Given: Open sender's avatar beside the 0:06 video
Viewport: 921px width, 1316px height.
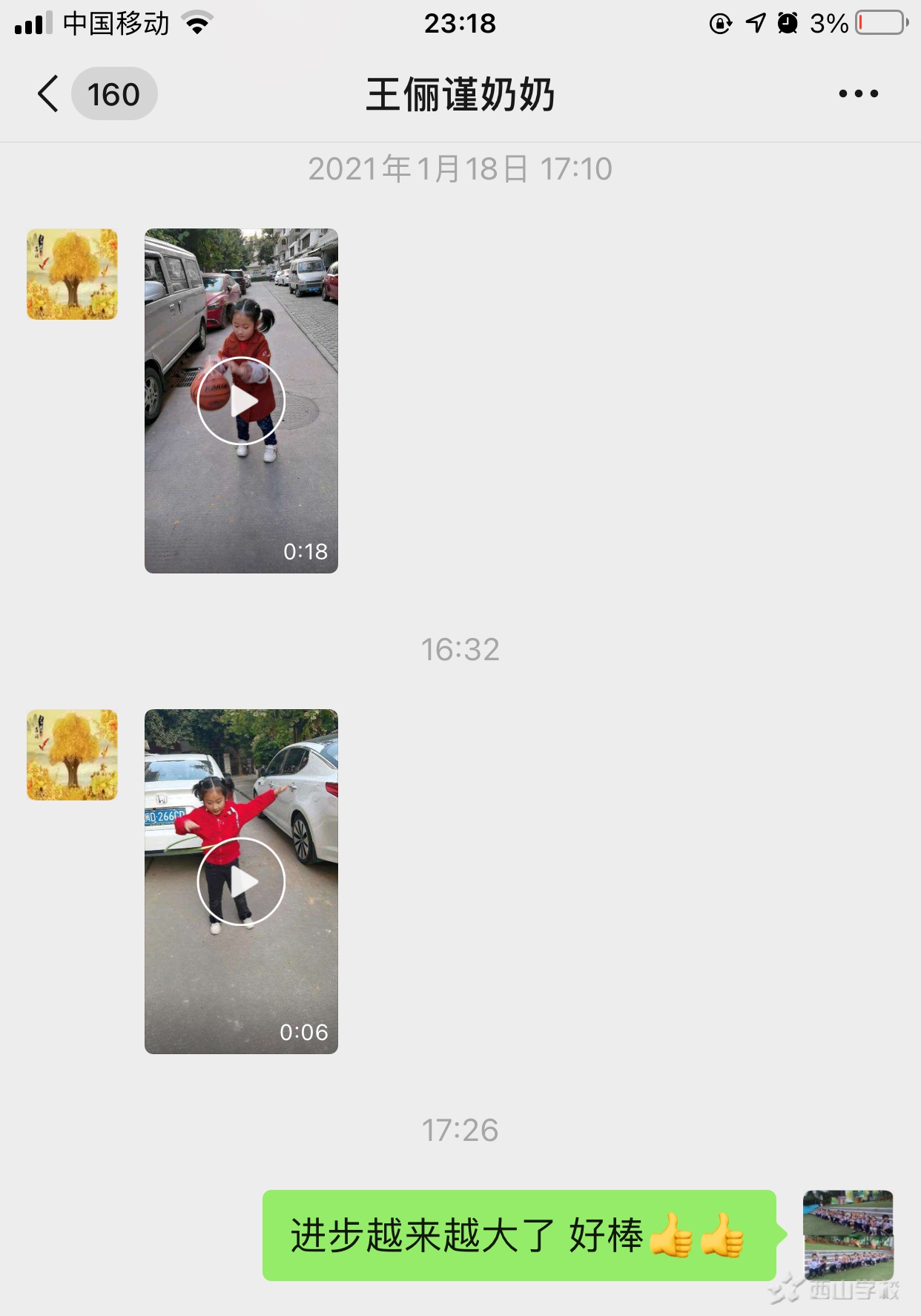Looking at the screenshot, I should pyautogui.click(x=72, y=755).
